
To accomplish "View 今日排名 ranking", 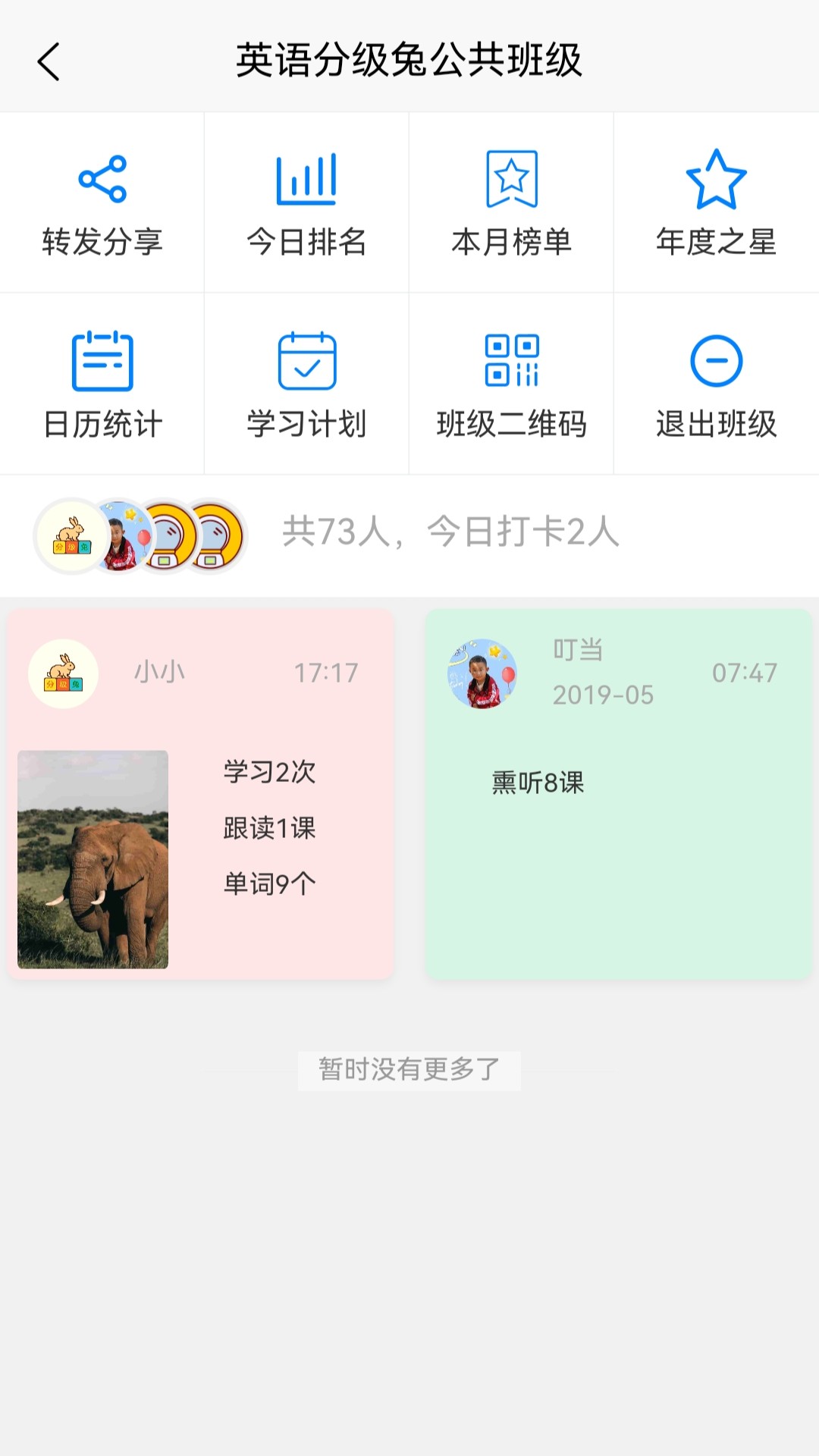I will tap(306, 203).
